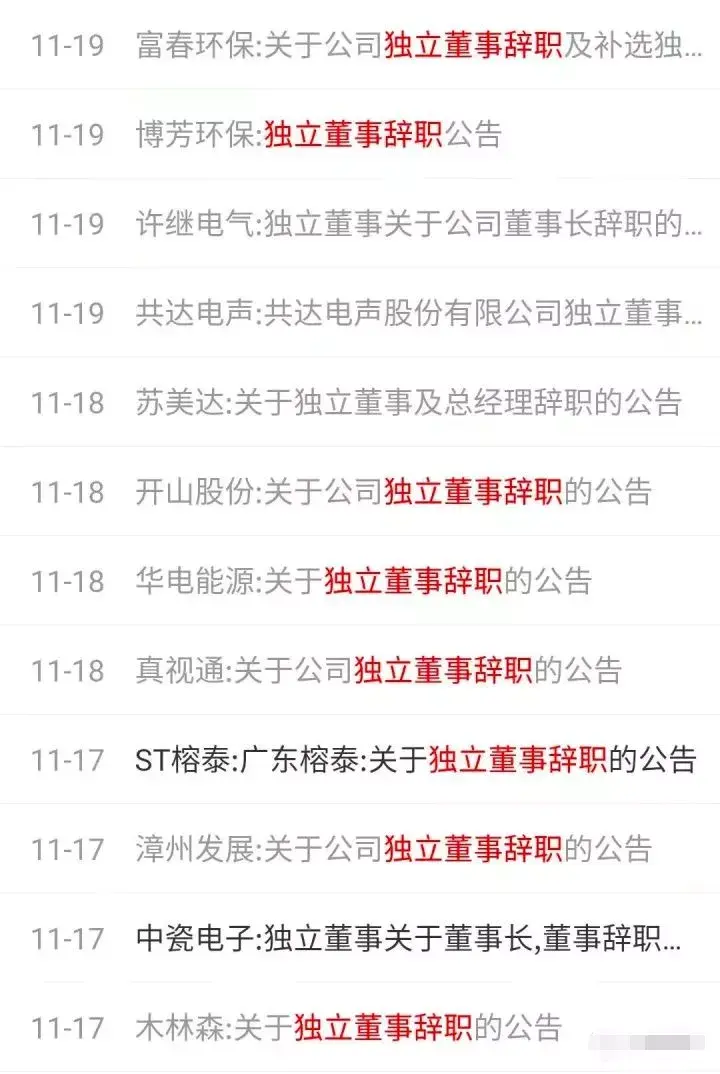
Task: Open the 中瓷电子 announcement on chairman resignation
Action: coord(408,938)
